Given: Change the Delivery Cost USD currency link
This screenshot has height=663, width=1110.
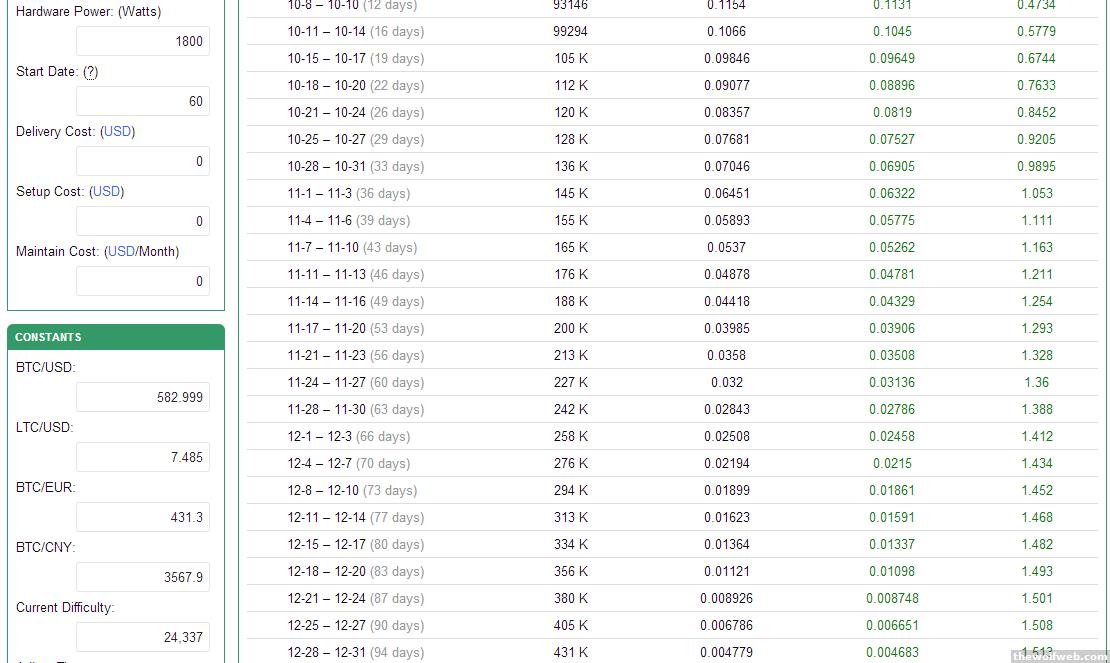Looking at the screenshot, I should [x=118, y=132].
